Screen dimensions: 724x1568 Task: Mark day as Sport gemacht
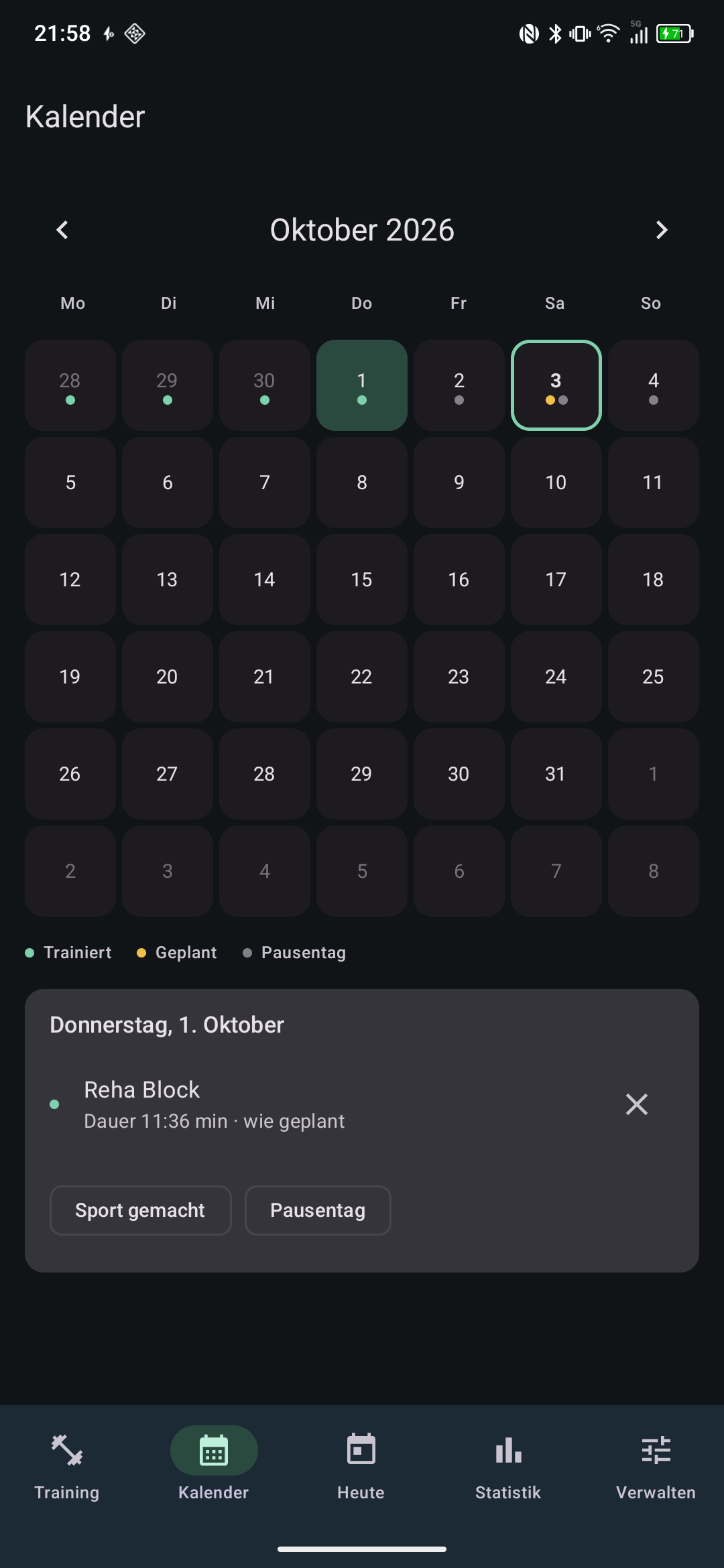click(141, 1210)
